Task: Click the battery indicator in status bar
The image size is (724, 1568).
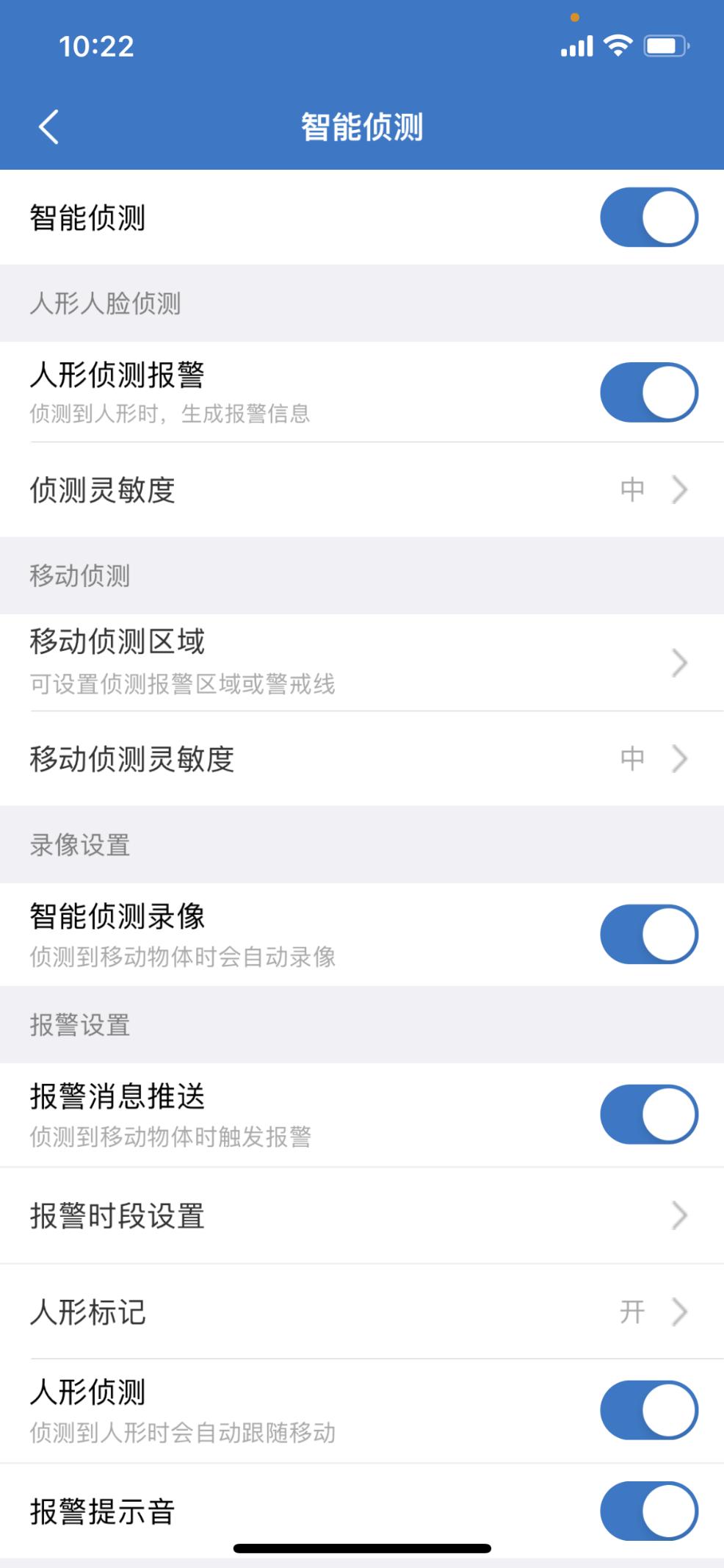Action: click(665, 46)
